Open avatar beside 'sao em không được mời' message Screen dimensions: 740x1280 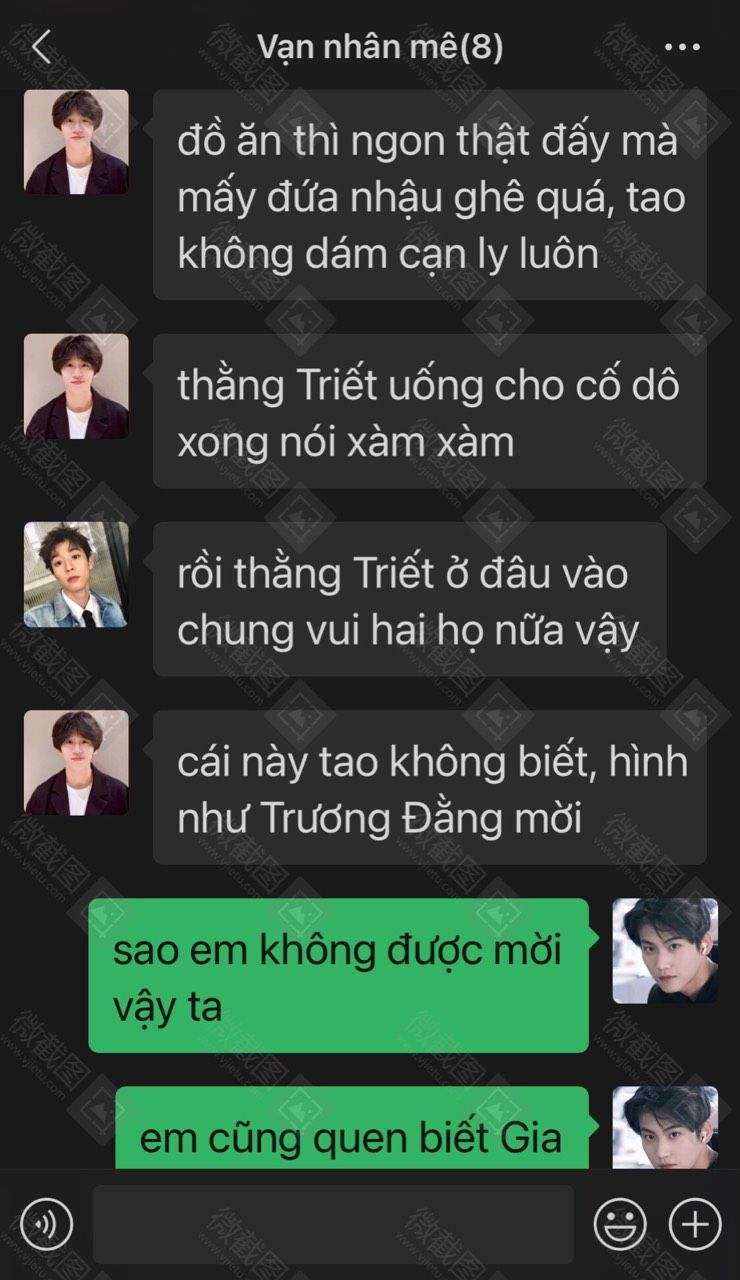tap(665, 950)
